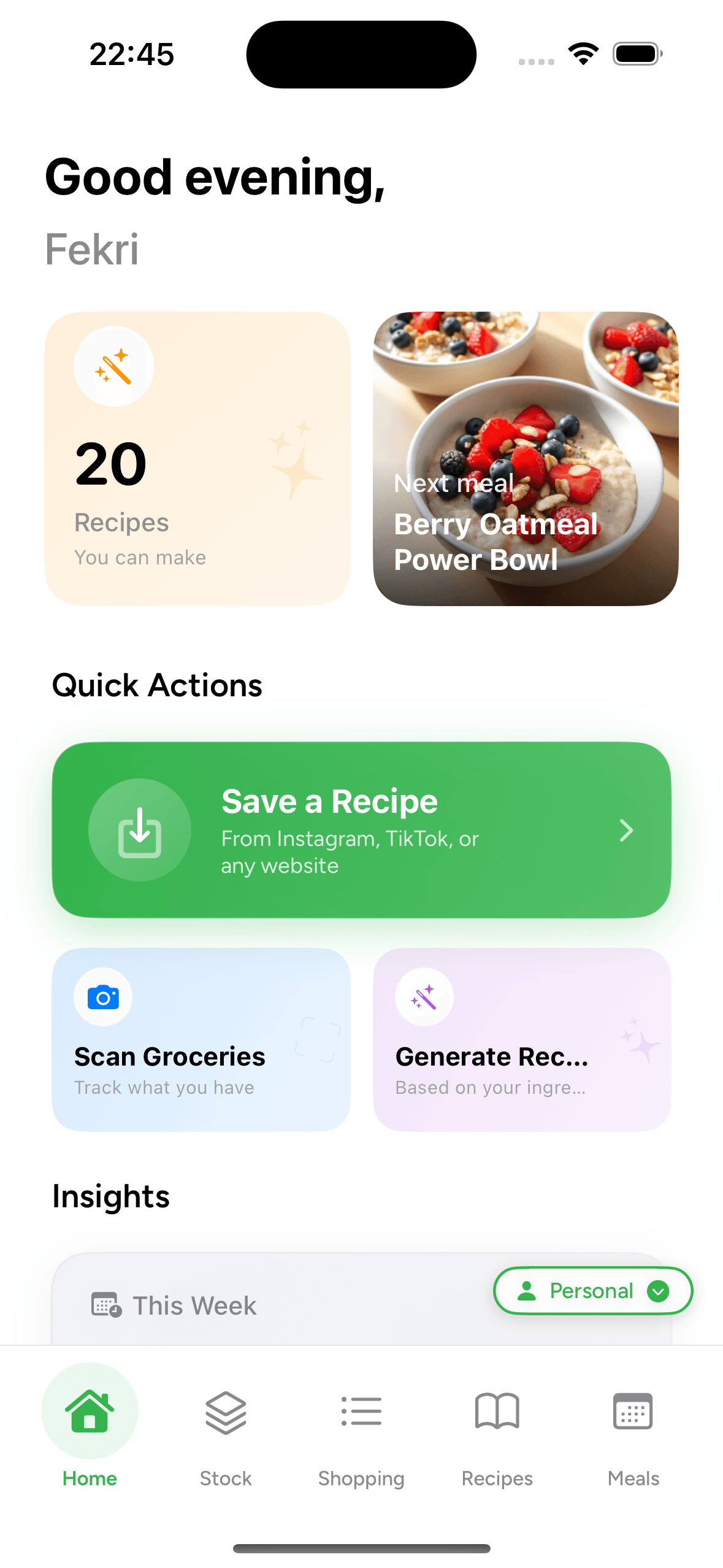This screenshot has height=1568, width=723.
Task: Tap the Save a Recipe button
Action: pyautogui.click(x=361, y=829)
